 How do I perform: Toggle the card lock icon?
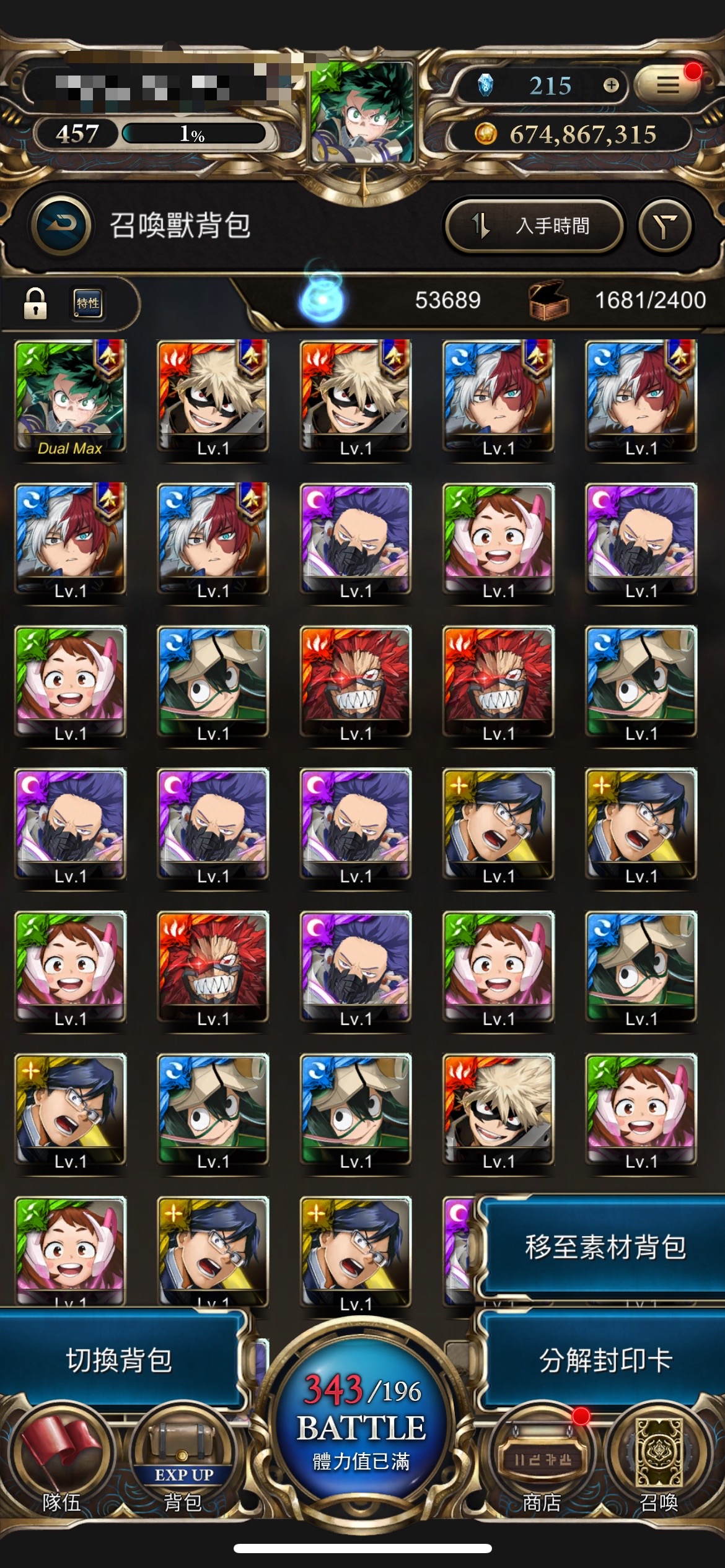click(x=35, y=303)
